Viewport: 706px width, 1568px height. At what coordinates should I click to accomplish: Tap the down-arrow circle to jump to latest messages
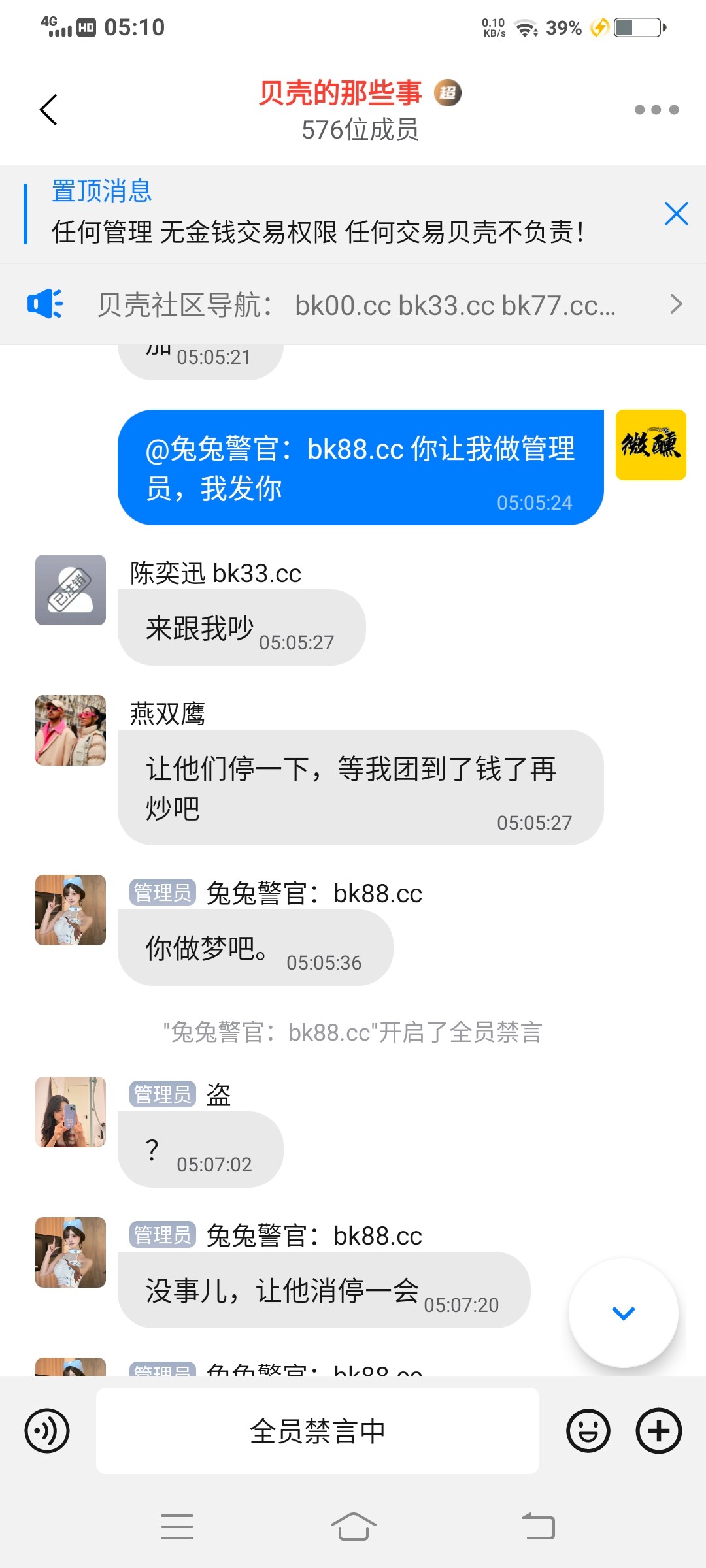point(623,1313)
